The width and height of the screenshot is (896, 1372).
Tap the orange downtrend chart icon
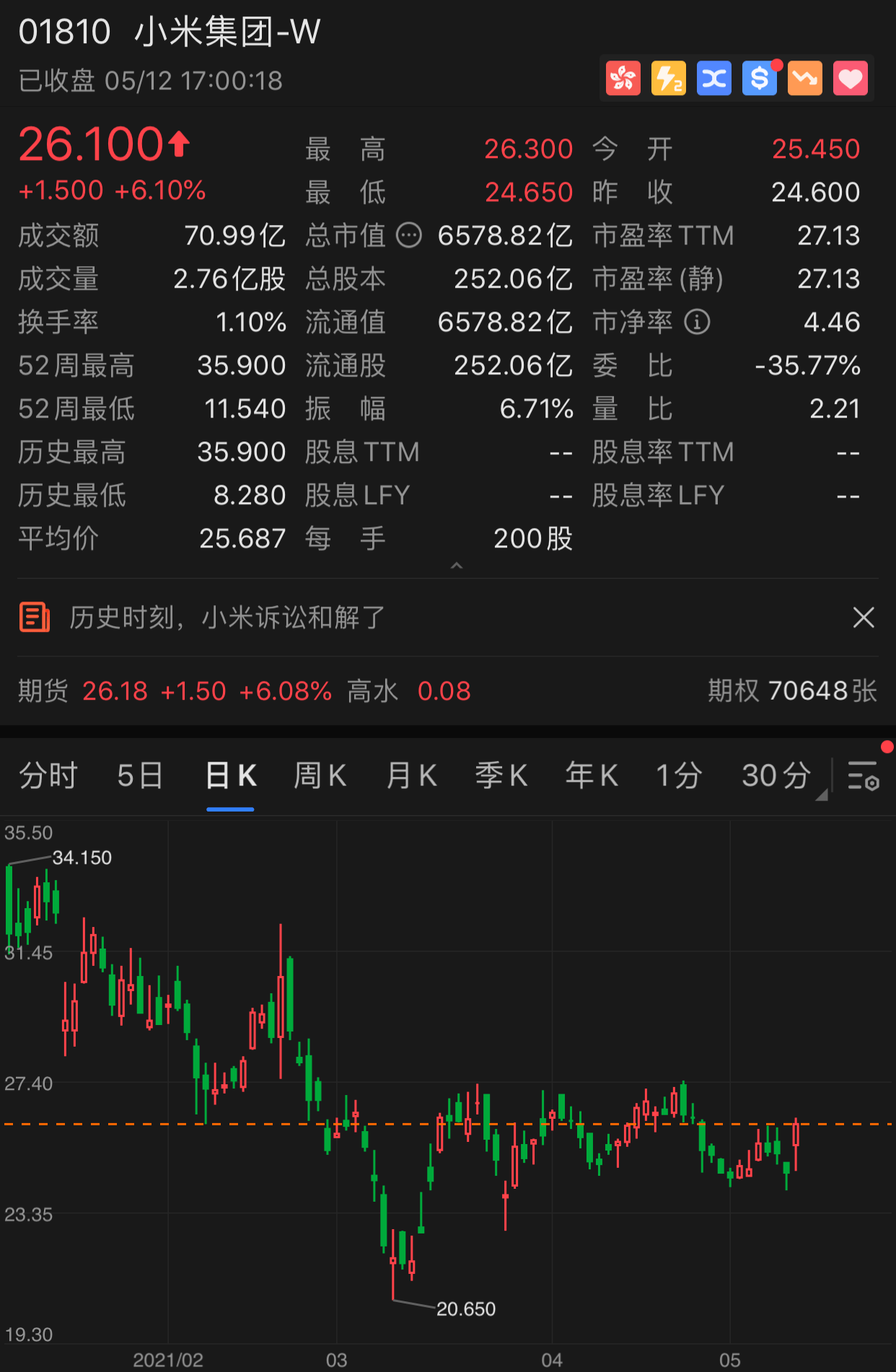(x=804, y=79)
